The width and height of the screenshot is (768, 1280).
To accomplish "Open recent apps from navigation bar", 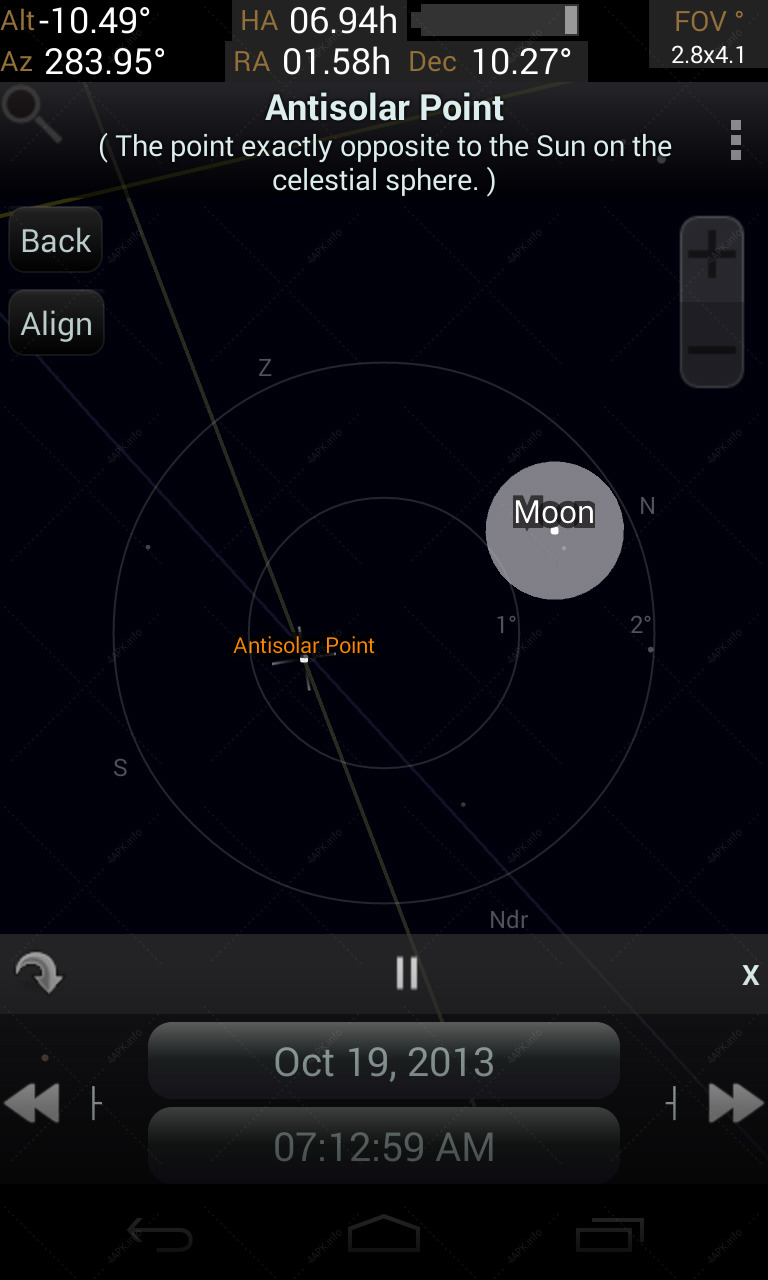I will tap(611, 1236).
